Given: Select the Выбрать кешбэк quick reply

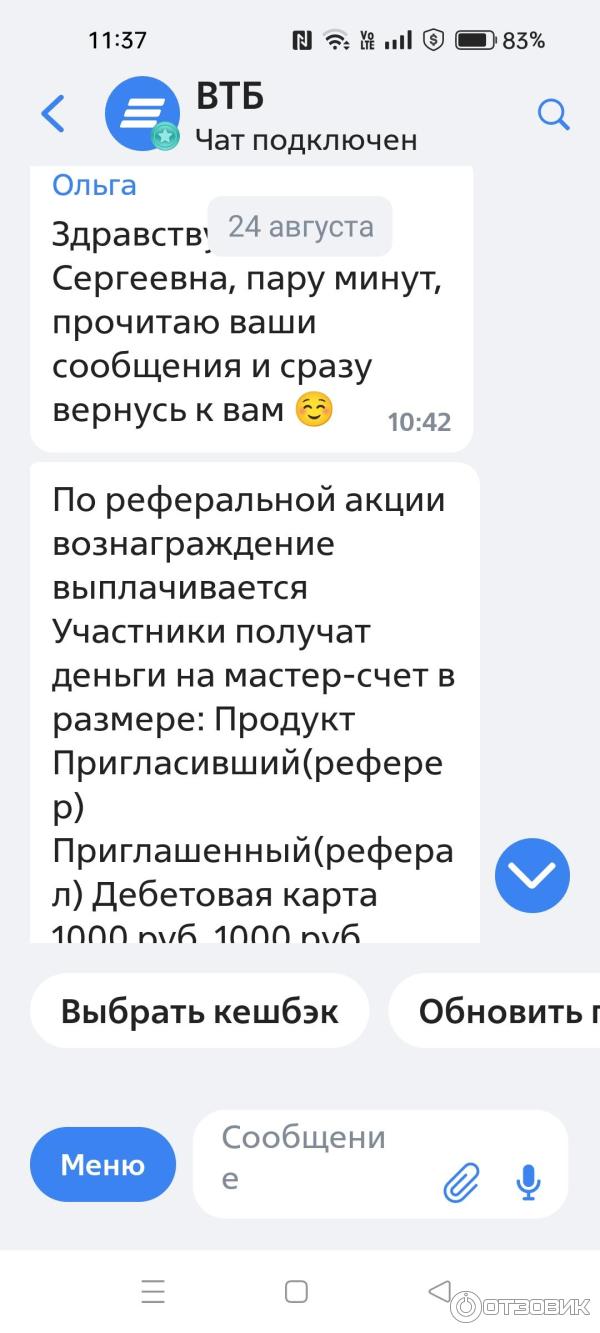Looking at the screenshot, I should 200,1011.
